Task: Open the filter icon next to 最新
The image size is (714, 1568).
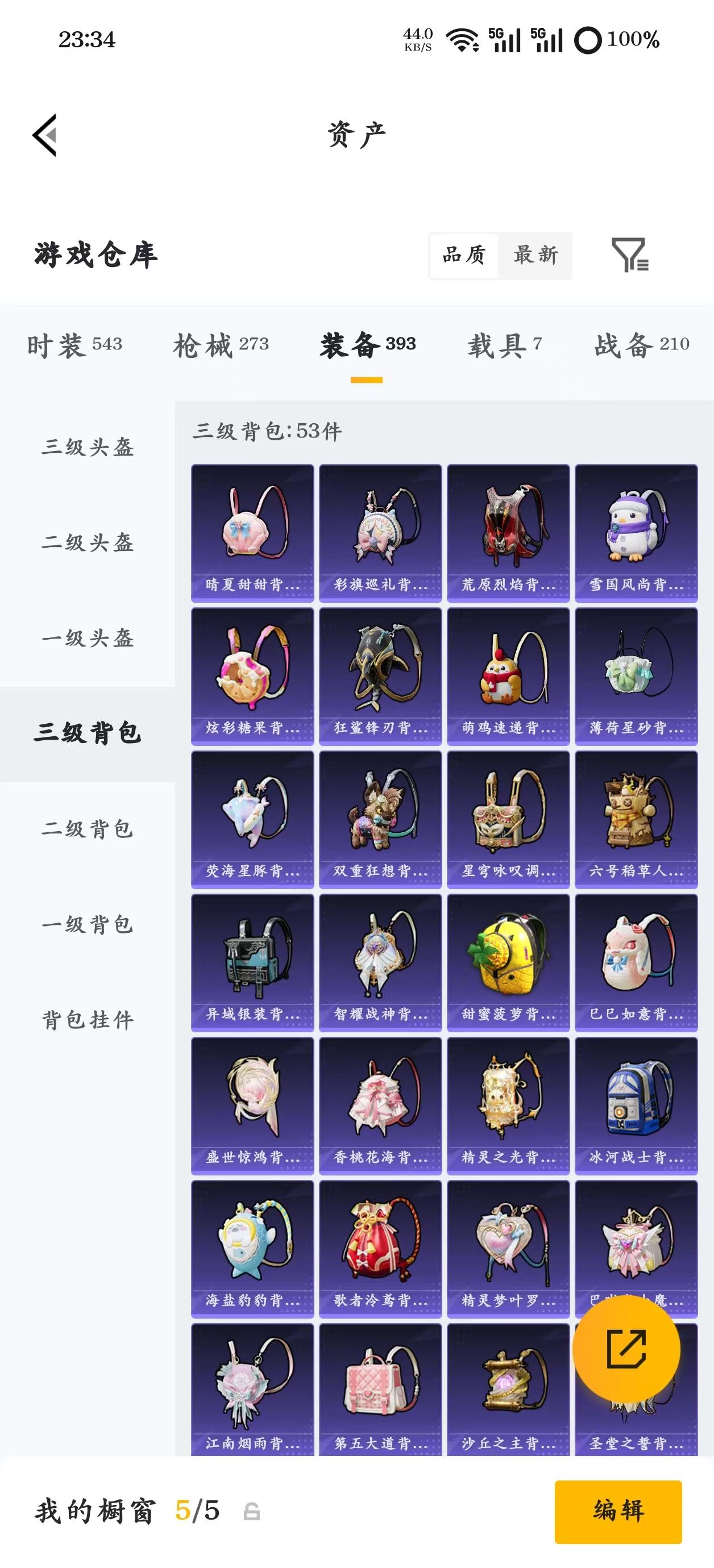Action: point(630,255)
